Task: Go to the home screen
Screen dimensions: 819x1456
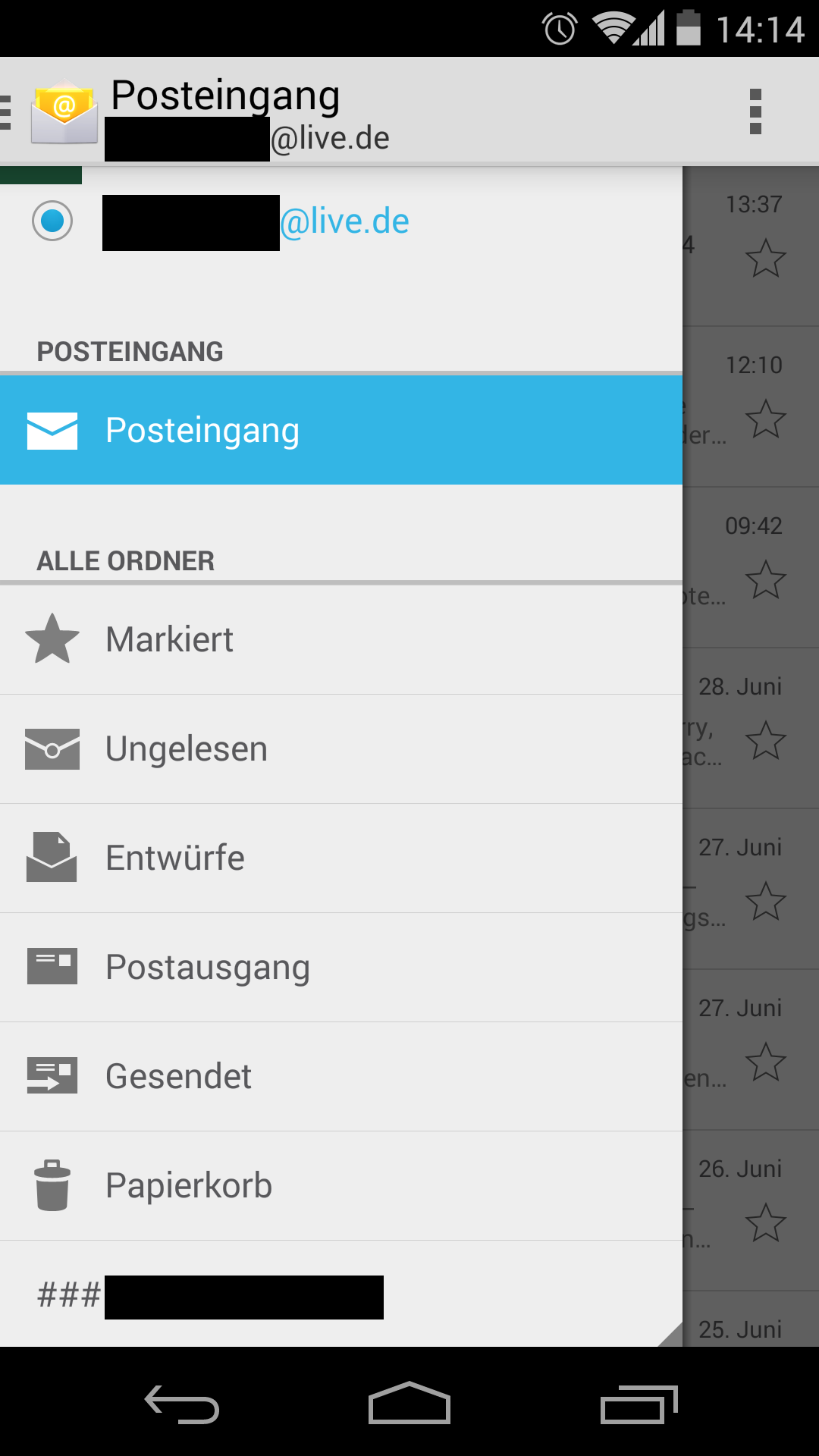Action: click(409, 1404)
